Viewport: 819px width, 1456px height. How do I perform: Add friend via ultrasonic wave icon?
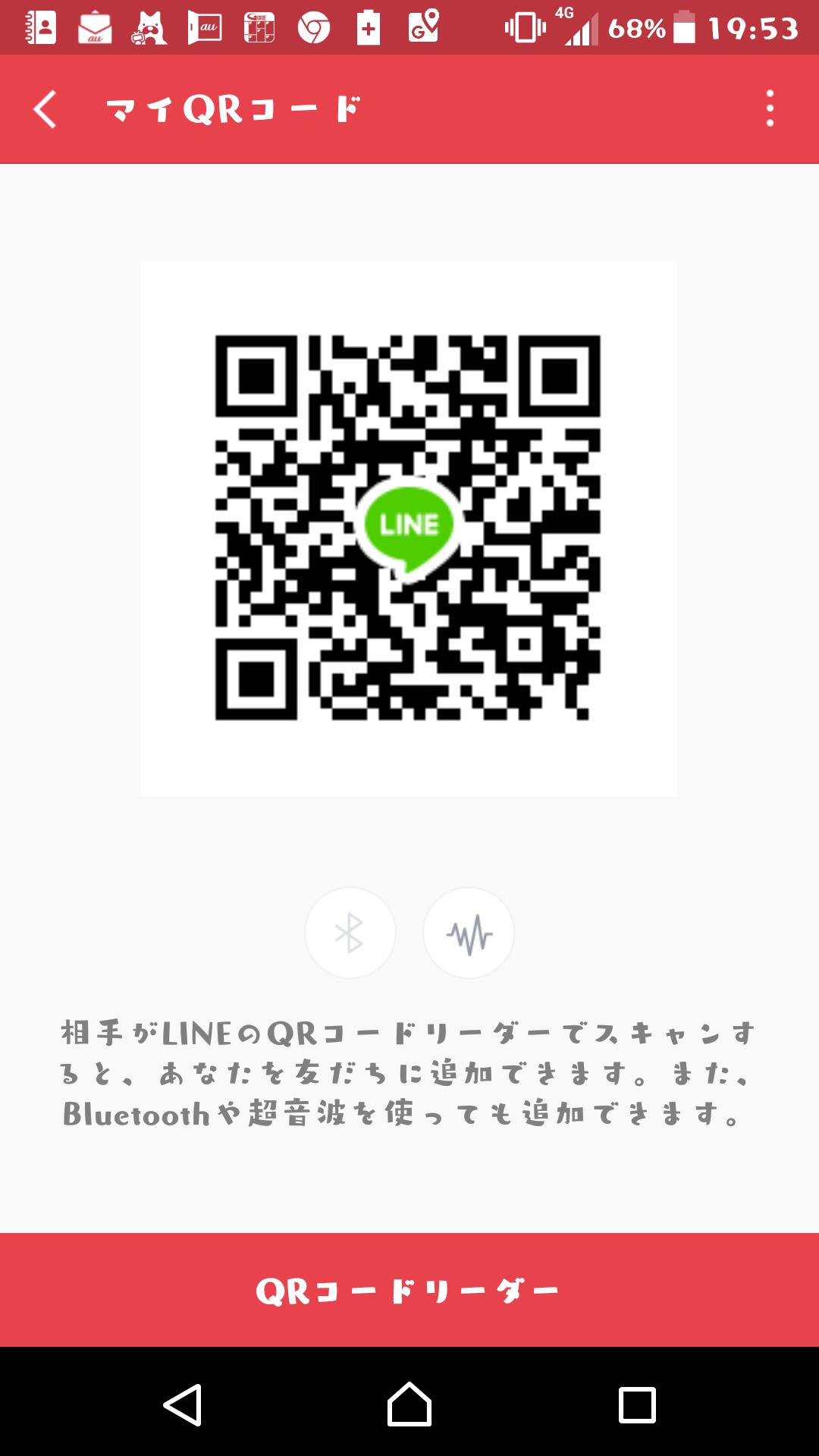pos(469,933)
